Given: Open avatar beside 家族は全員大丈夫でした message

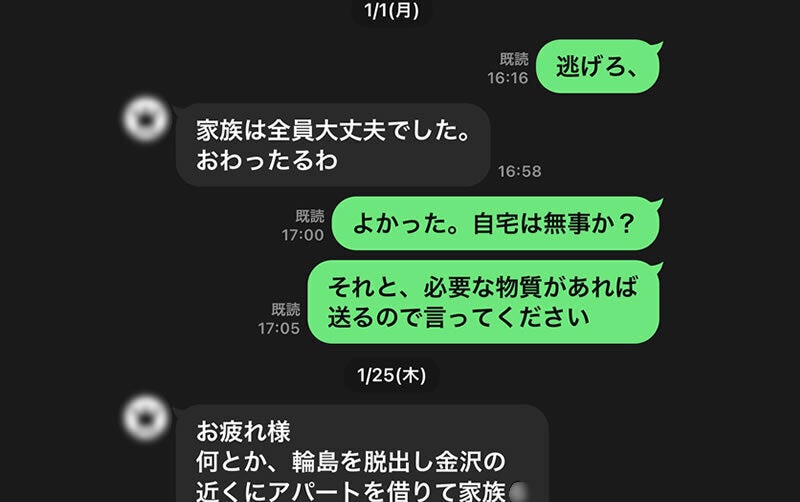Looking at the screenshot, I should pos(146,119).
